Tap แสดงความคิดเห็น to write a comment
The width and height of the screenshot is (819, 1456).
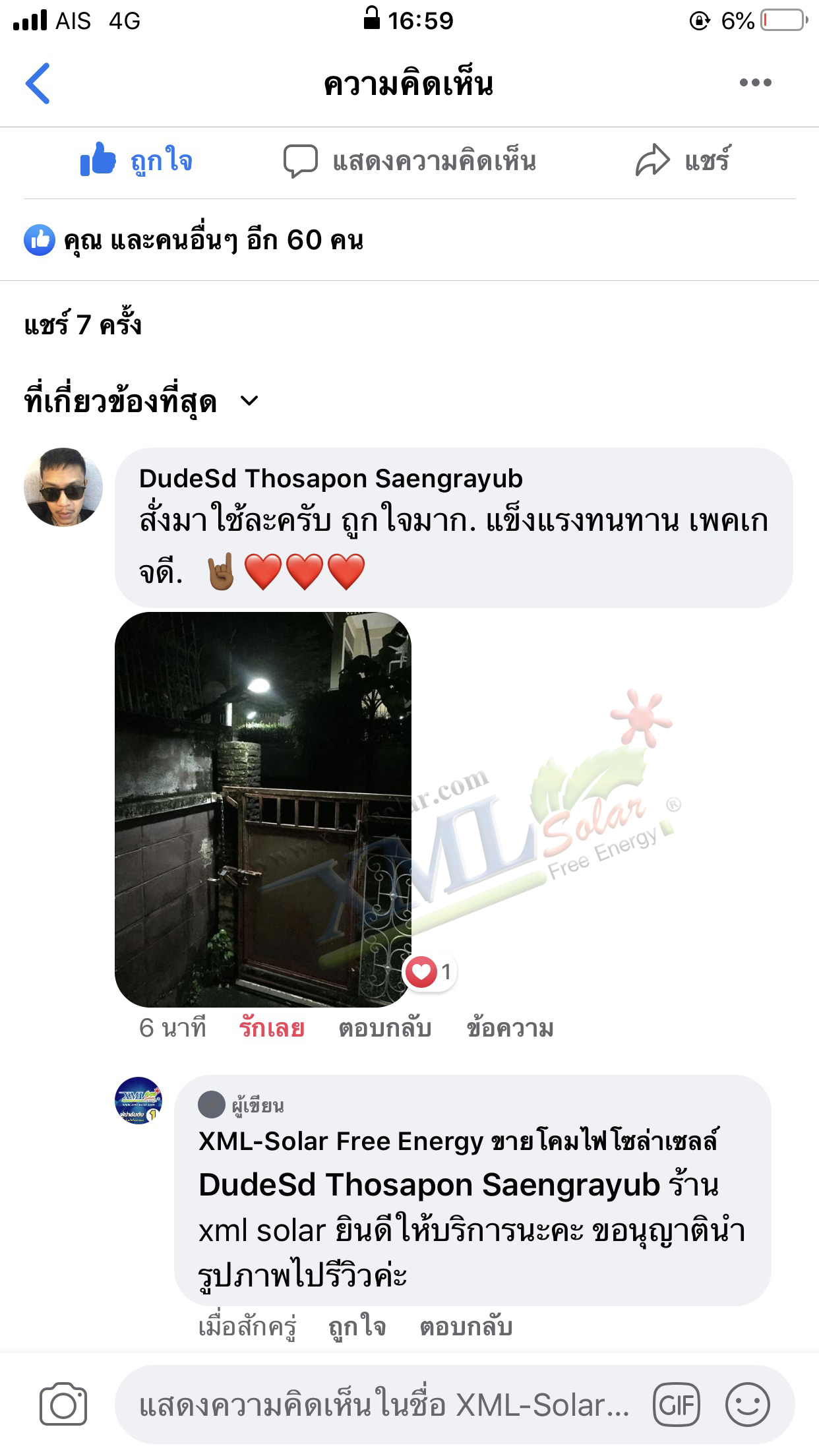pos(409,161)
